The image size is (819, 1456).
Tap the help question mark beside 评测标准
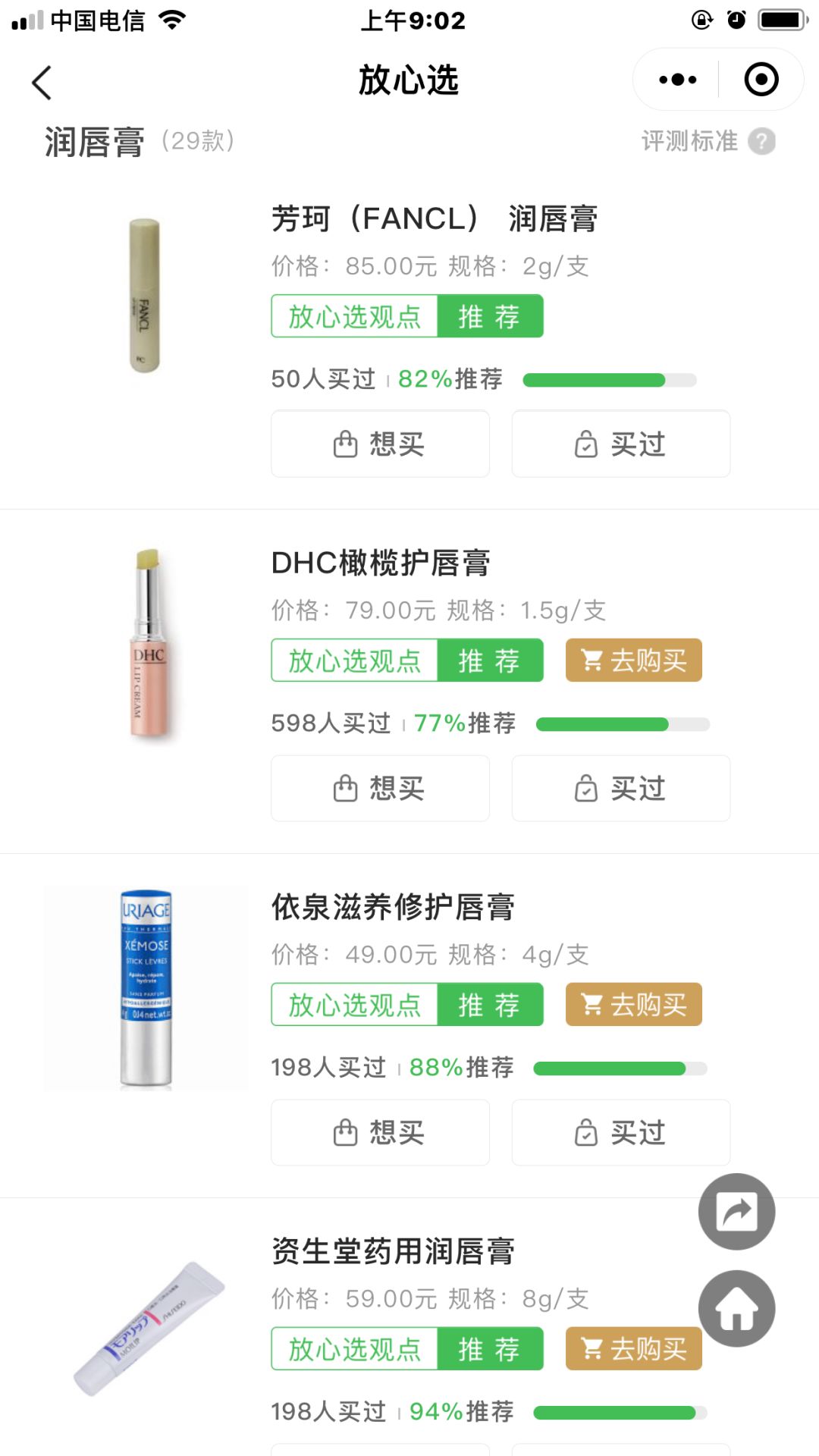(x=761, y=141)
